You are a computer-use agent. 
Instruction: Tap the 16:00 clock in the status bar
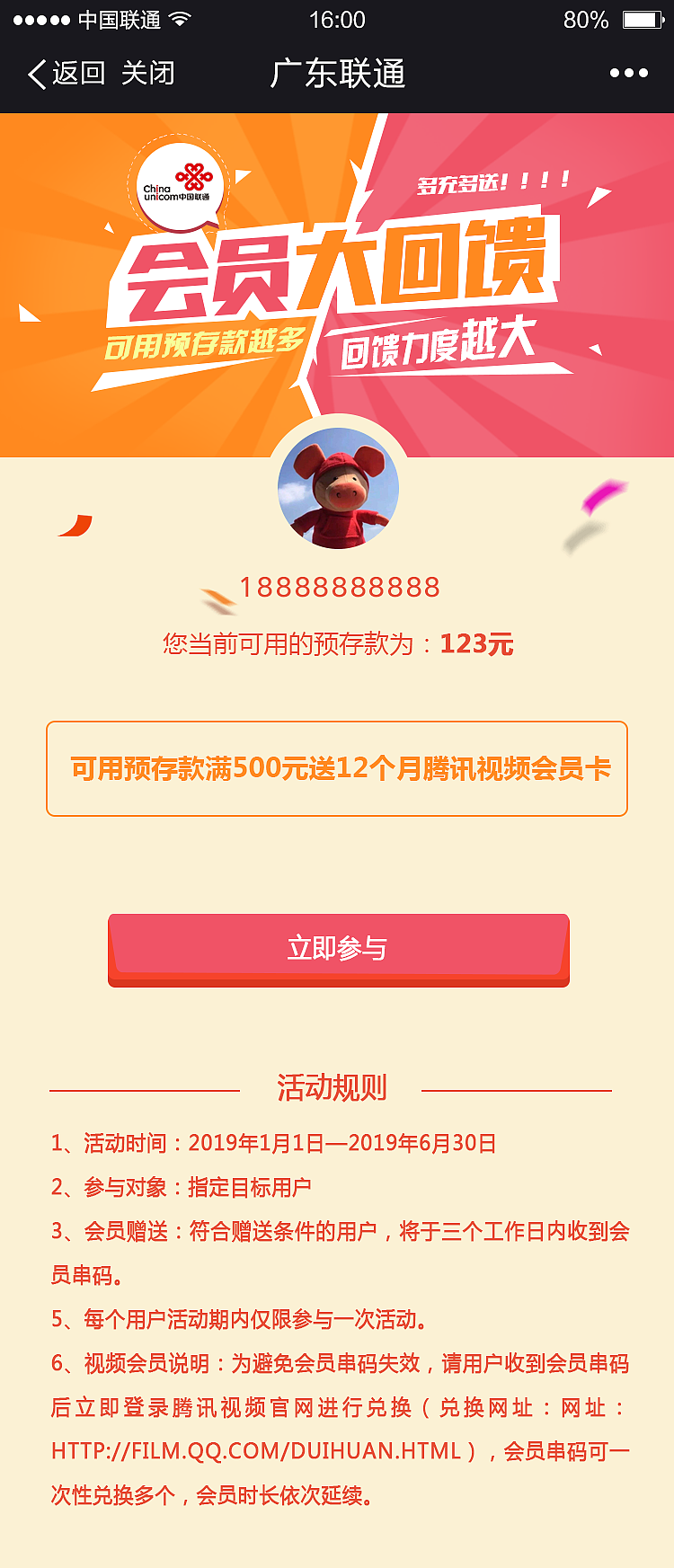[336, 19]
